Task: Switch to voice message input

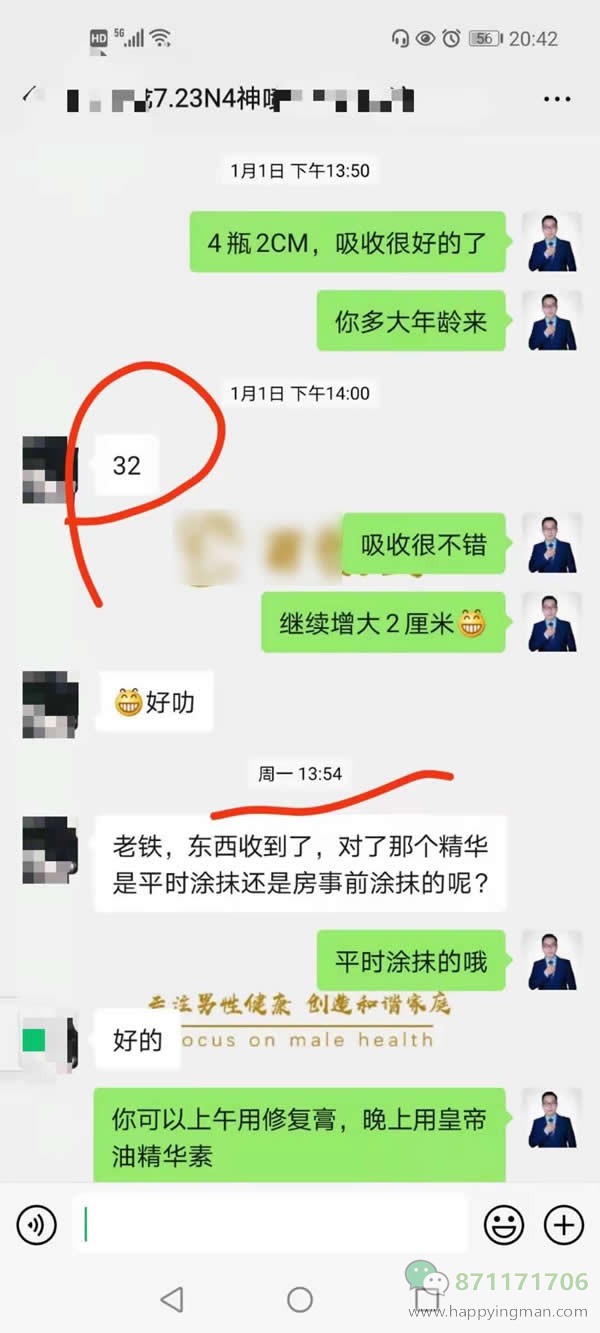Action: click(37, 1224)
